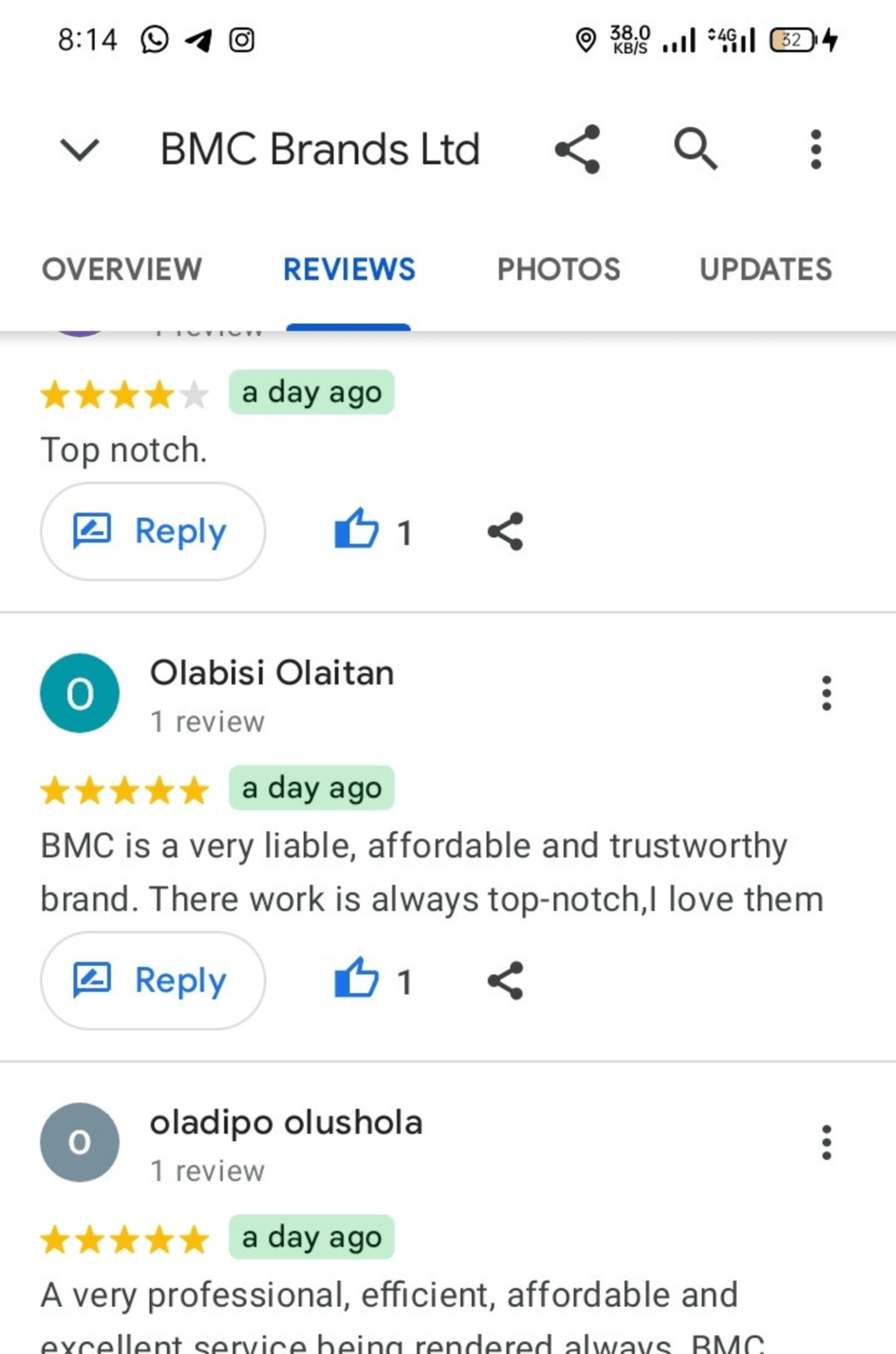Open the top bar overflow menu

click(x=816, y=149)
